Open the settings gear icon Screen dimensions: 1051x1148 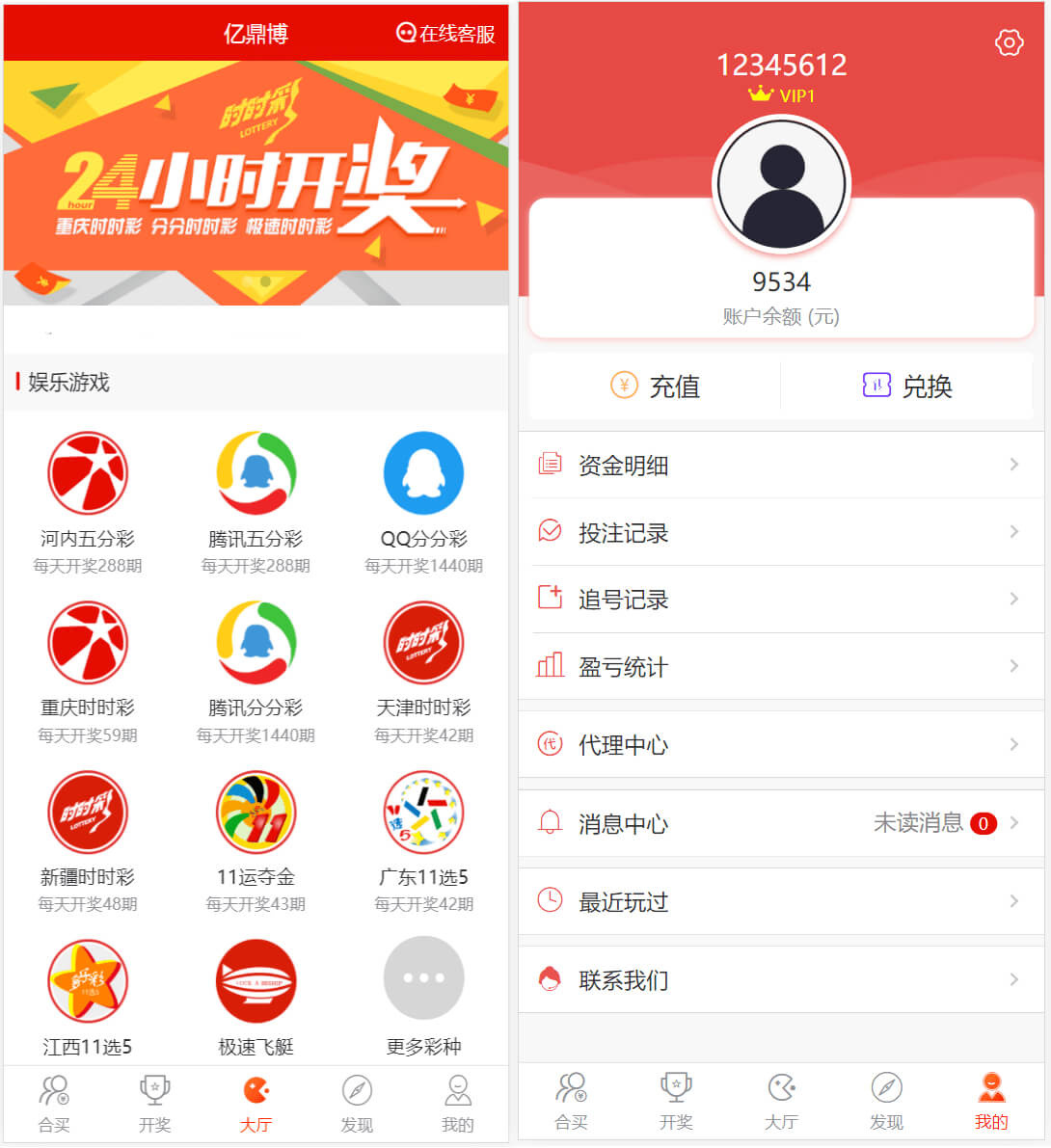pos(1009,42)
